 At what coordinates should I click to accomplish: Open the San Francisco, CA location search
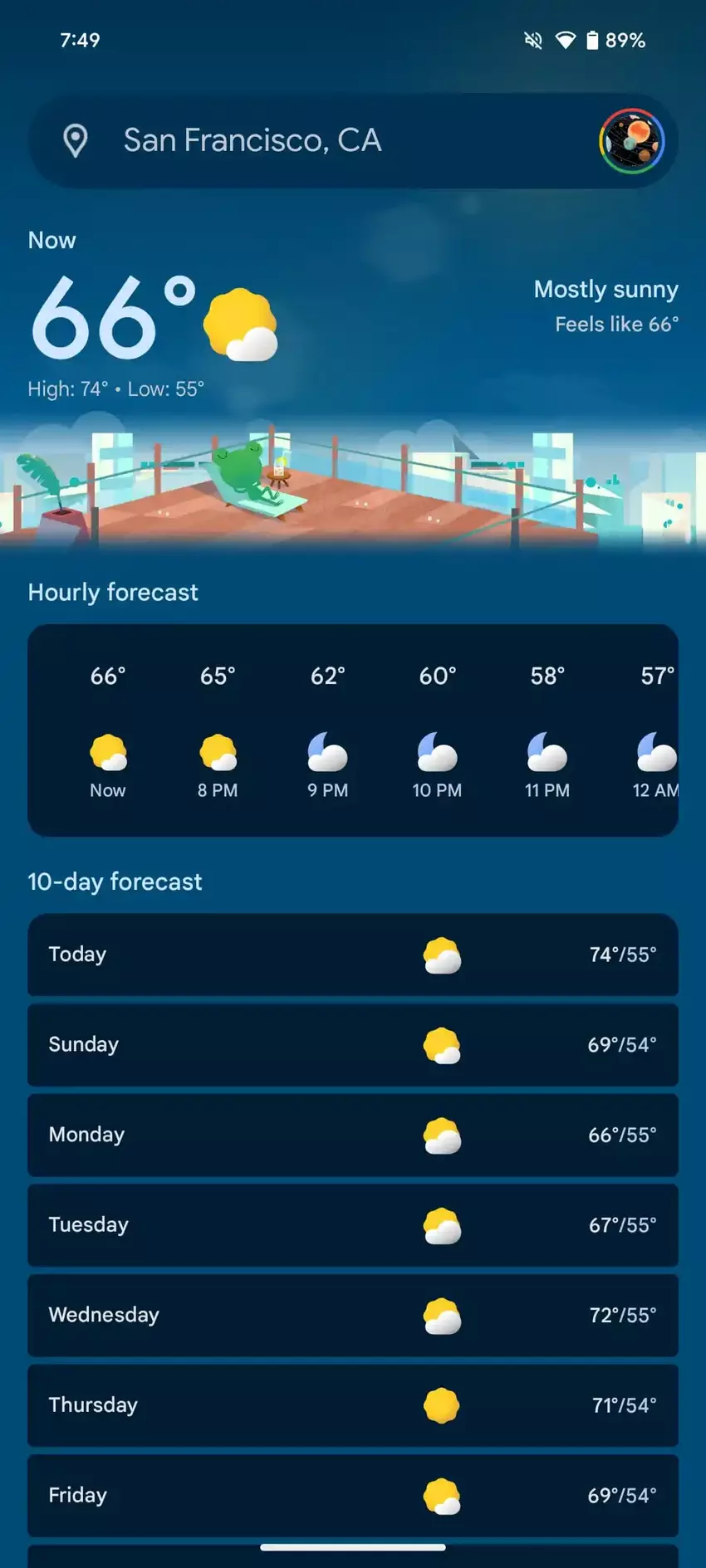coord(252,140)
